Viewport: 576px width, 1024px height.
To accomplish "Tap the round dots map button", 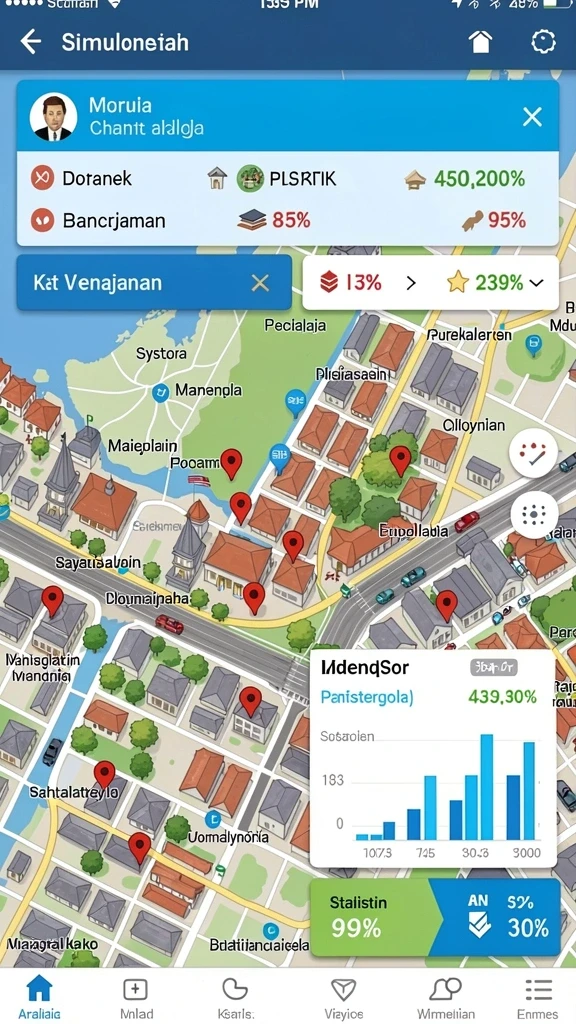I will [535, 515].
